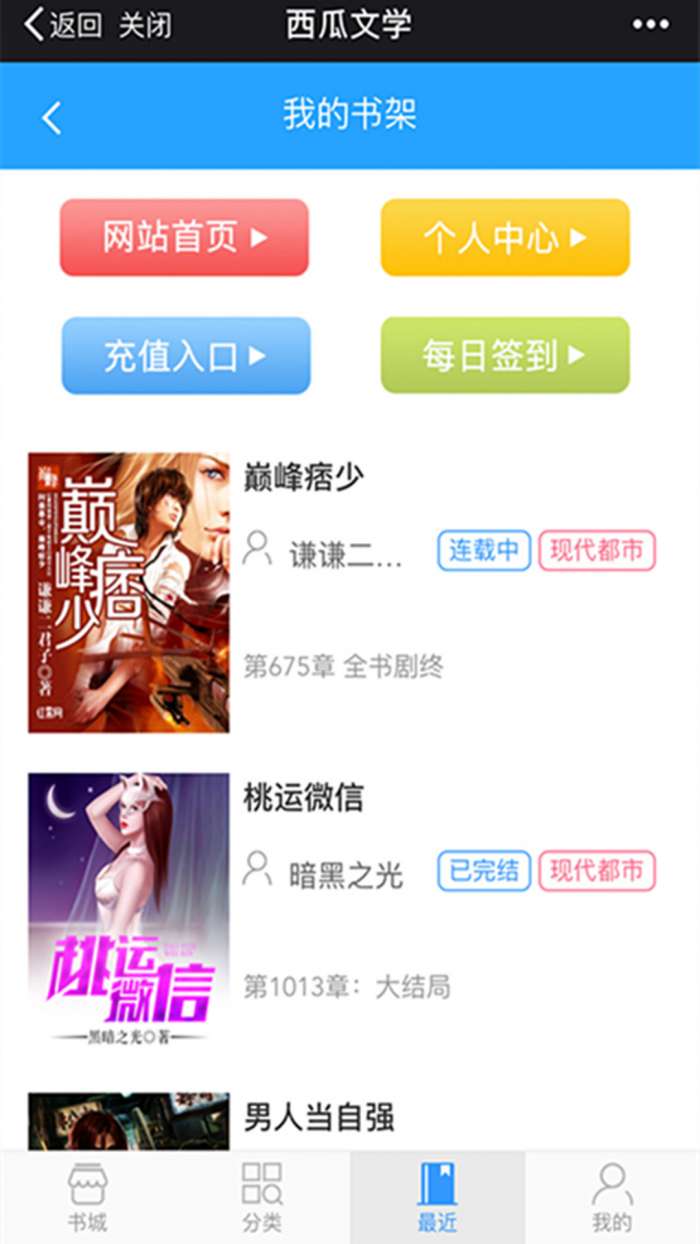Switch to the 我的 tab

tap(612, 1197)
